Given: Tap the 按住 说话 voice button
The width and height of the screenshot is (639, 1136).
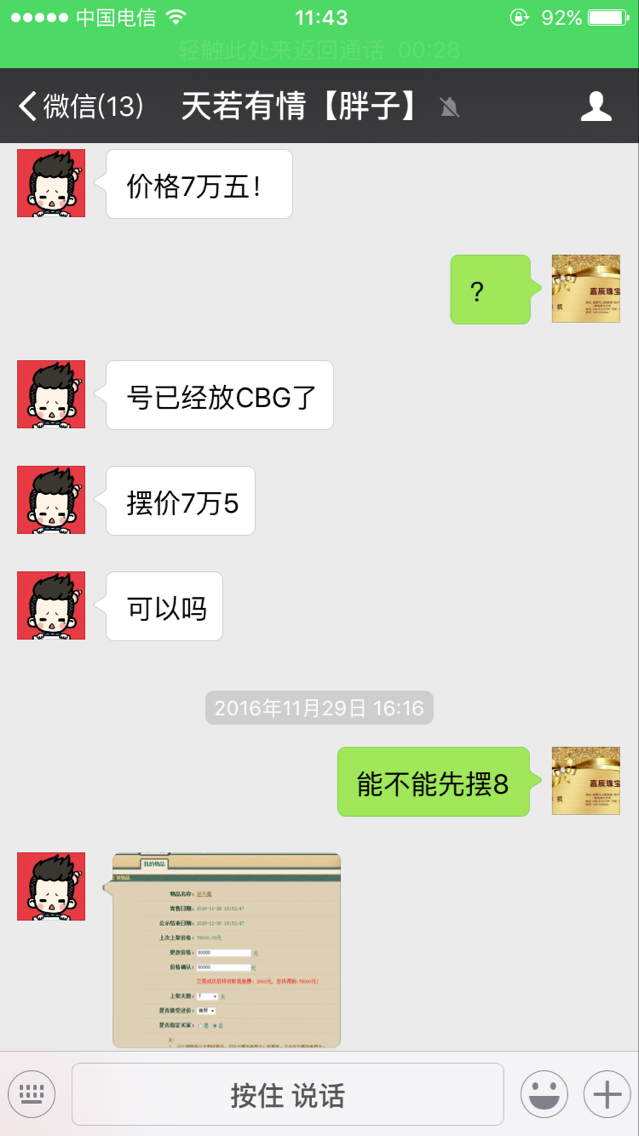Looking at the screenshot, I should (x=287, y=1095).
